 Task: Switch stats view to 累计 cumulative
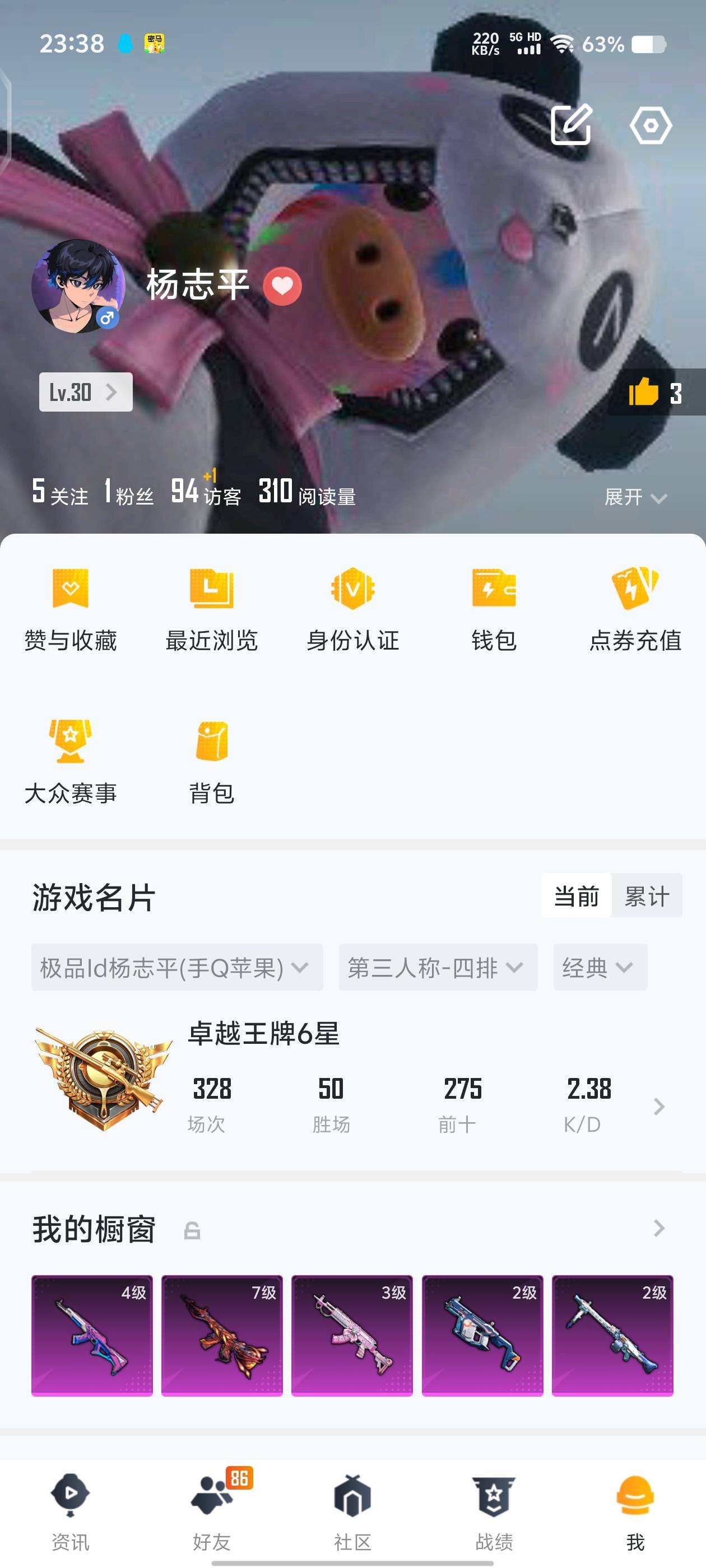point(647,896)
